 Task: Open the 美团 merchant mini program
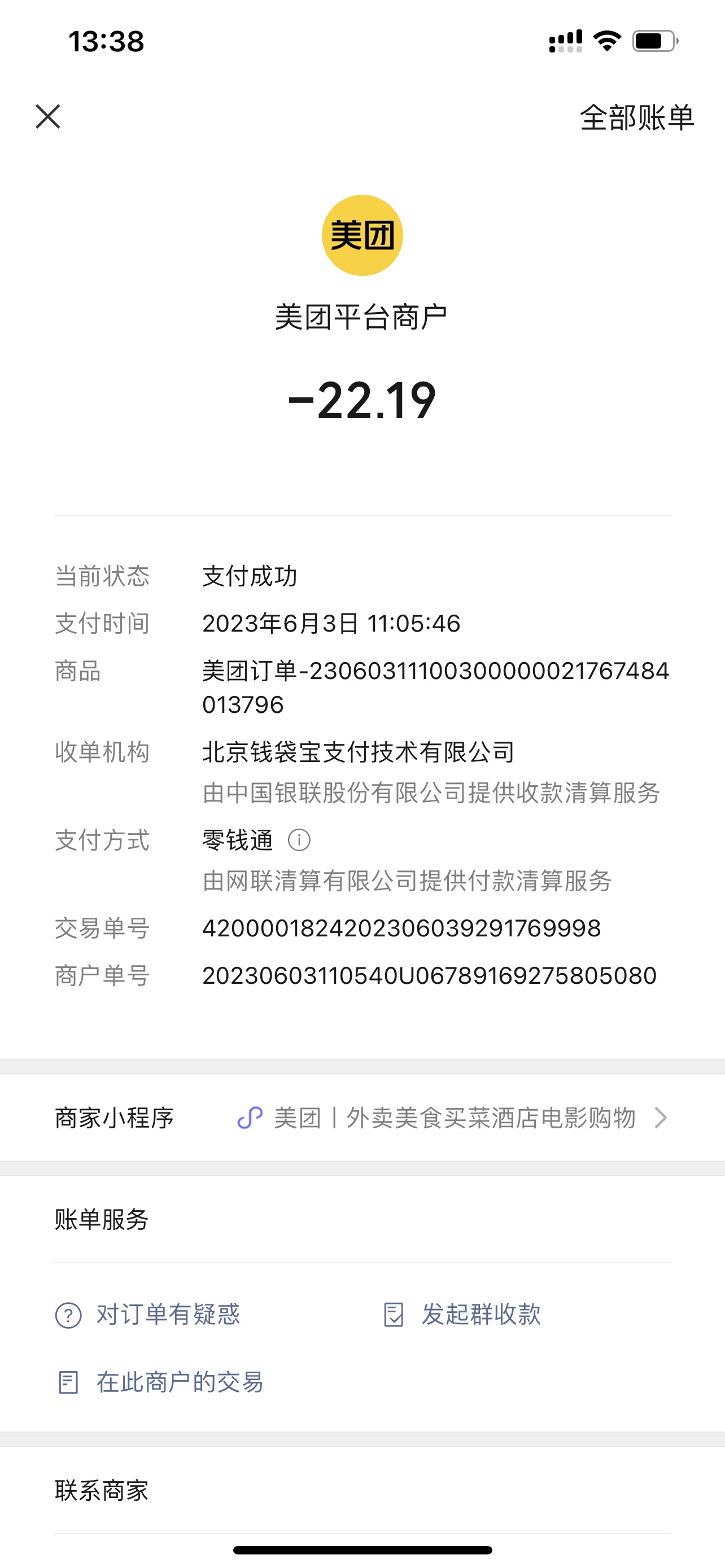coord(453,1118)
